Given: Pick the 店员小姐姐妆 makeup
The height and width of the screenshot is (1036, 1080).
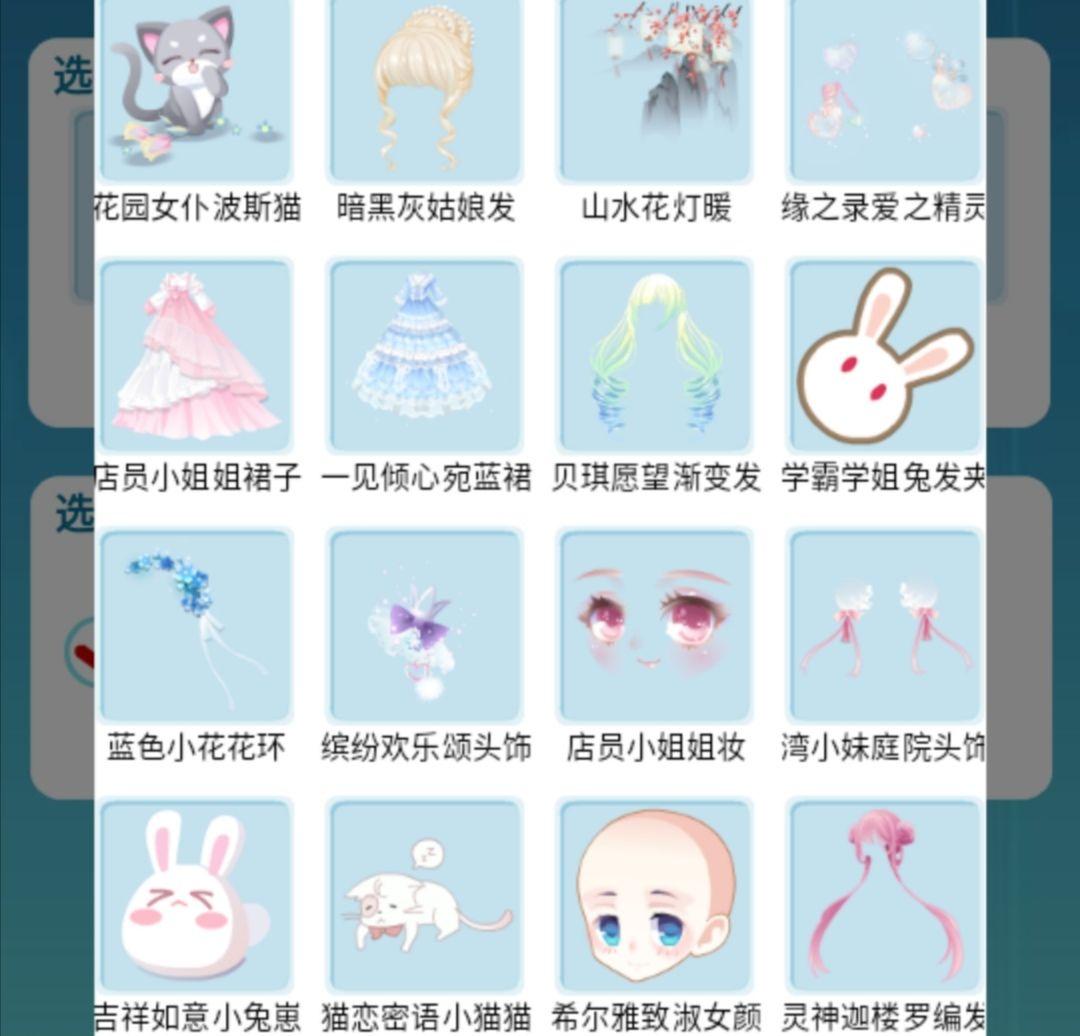Looking at the screenshot, I should [656, 626].
